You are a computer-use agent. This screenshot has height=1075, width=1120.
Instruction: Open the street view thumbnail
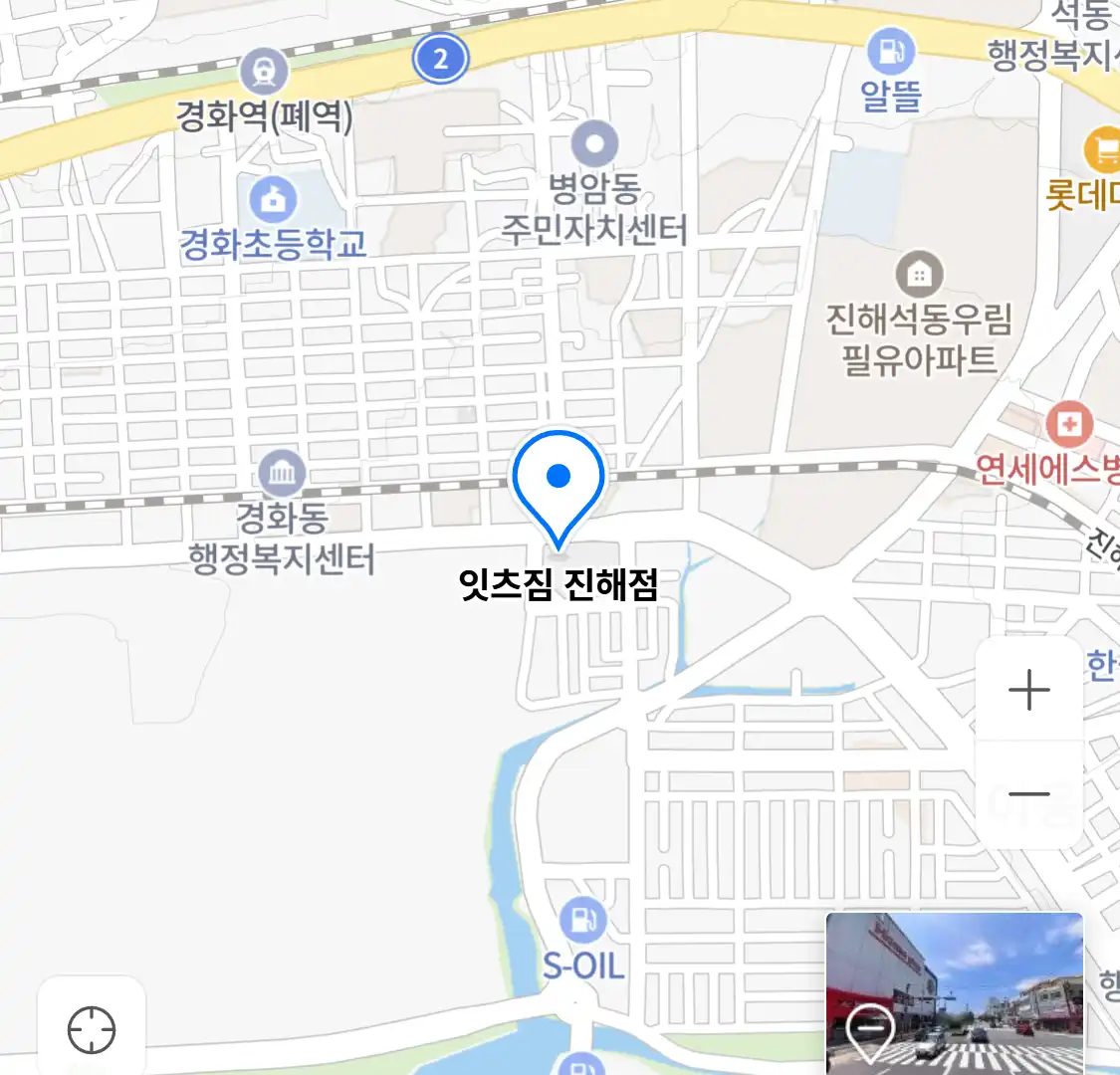(954, 992)
